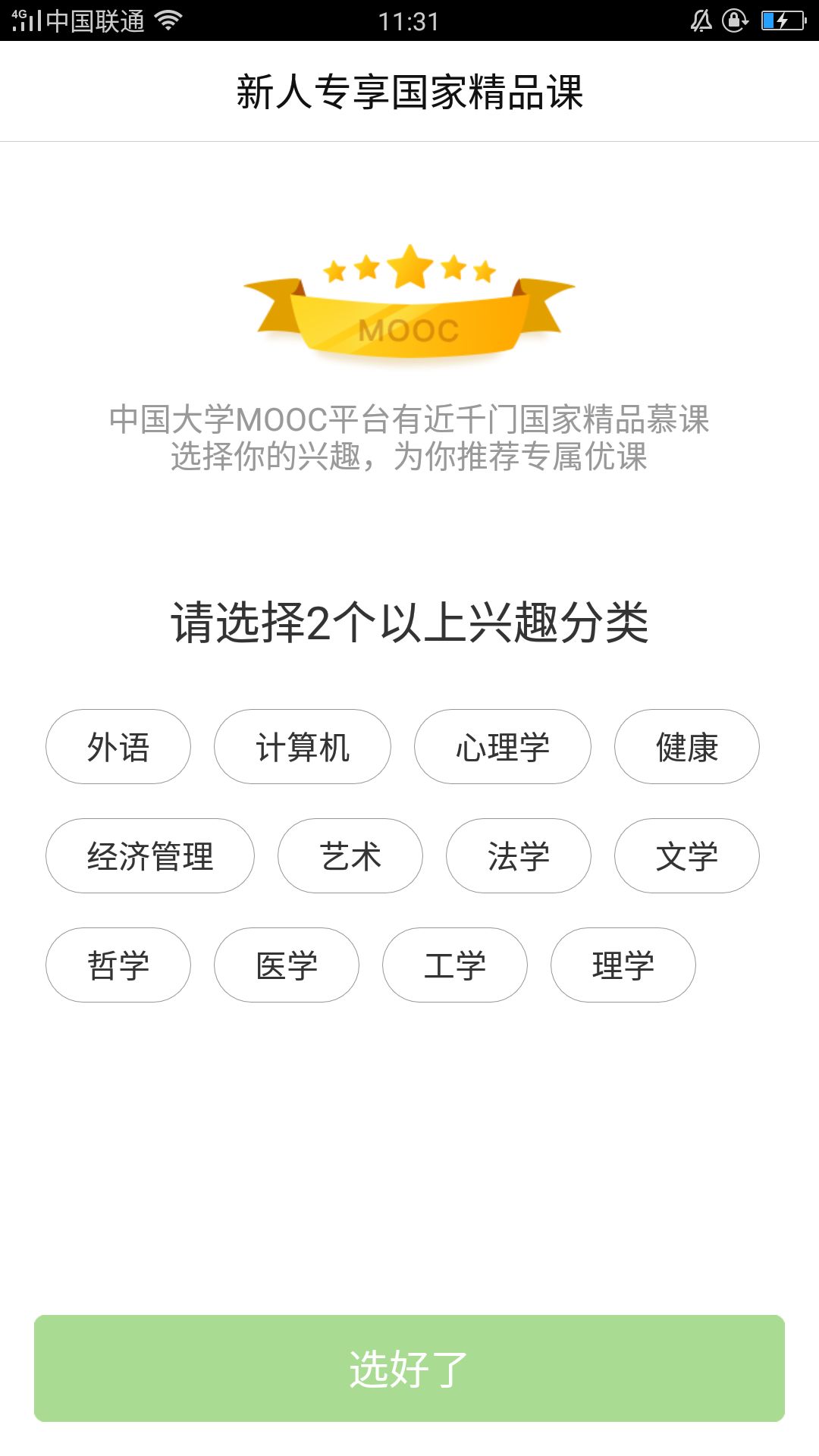Tap the 健康 chip
This screenshot has width=819, height=1456.
(x=687, y=747)
